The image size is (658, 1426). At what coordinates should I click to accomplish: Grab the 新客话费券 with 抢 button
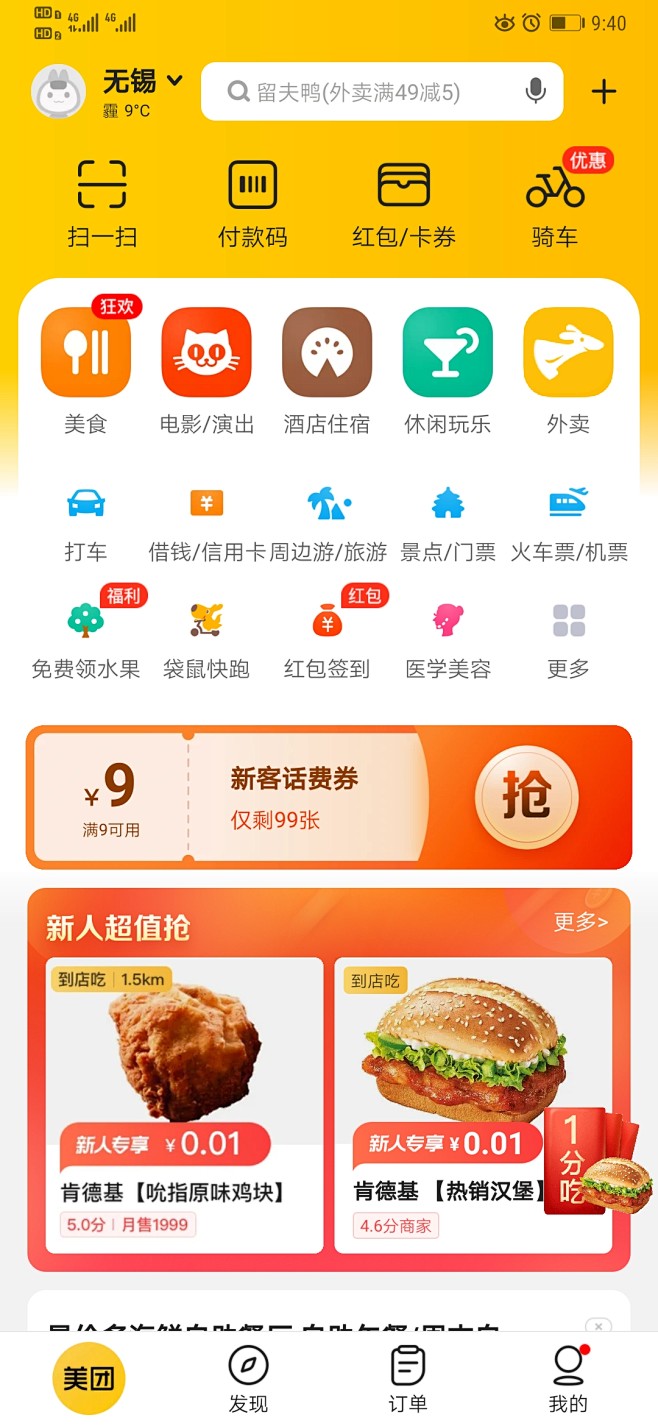526,797
